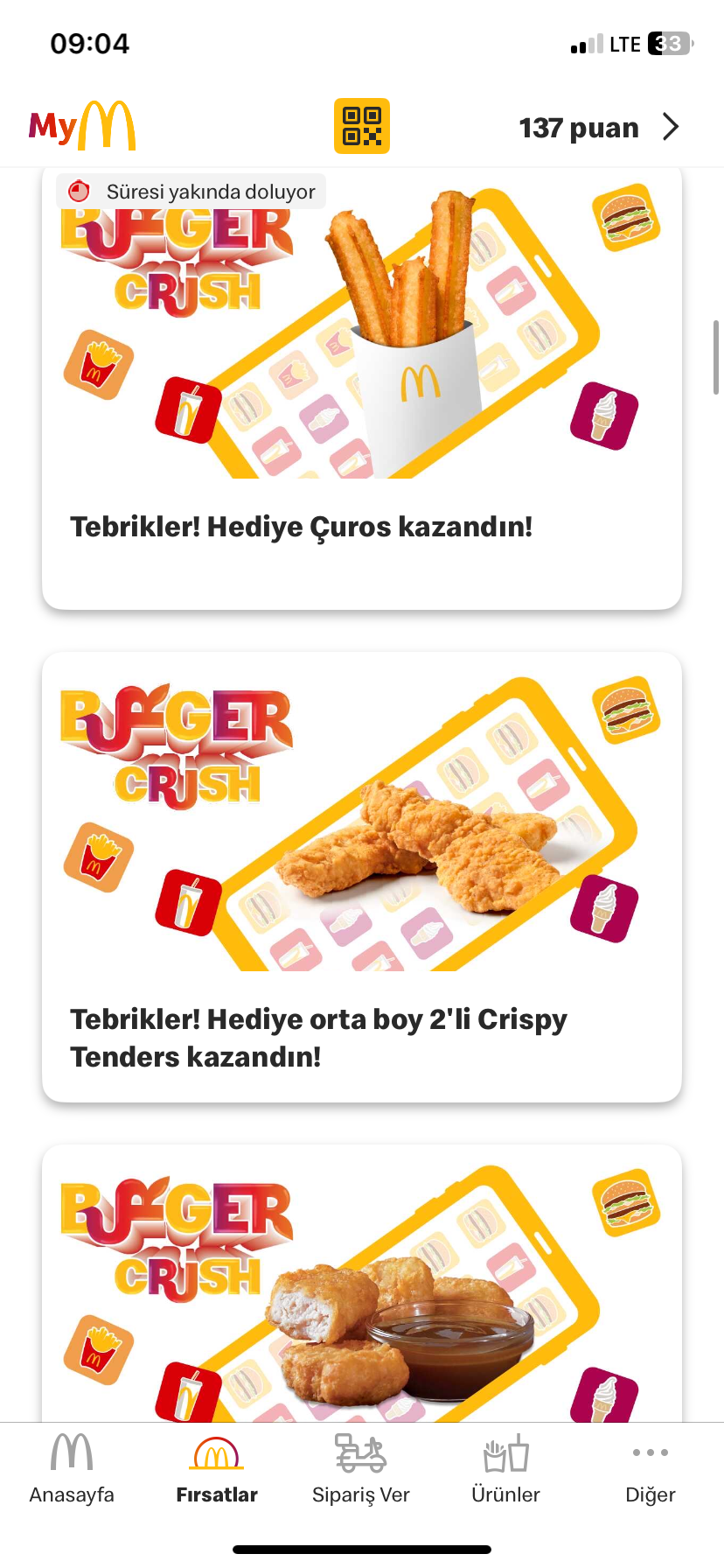The image size is (724, 1568).
Task: Open the 137 puan points details
Action: (x=599, y=128)
